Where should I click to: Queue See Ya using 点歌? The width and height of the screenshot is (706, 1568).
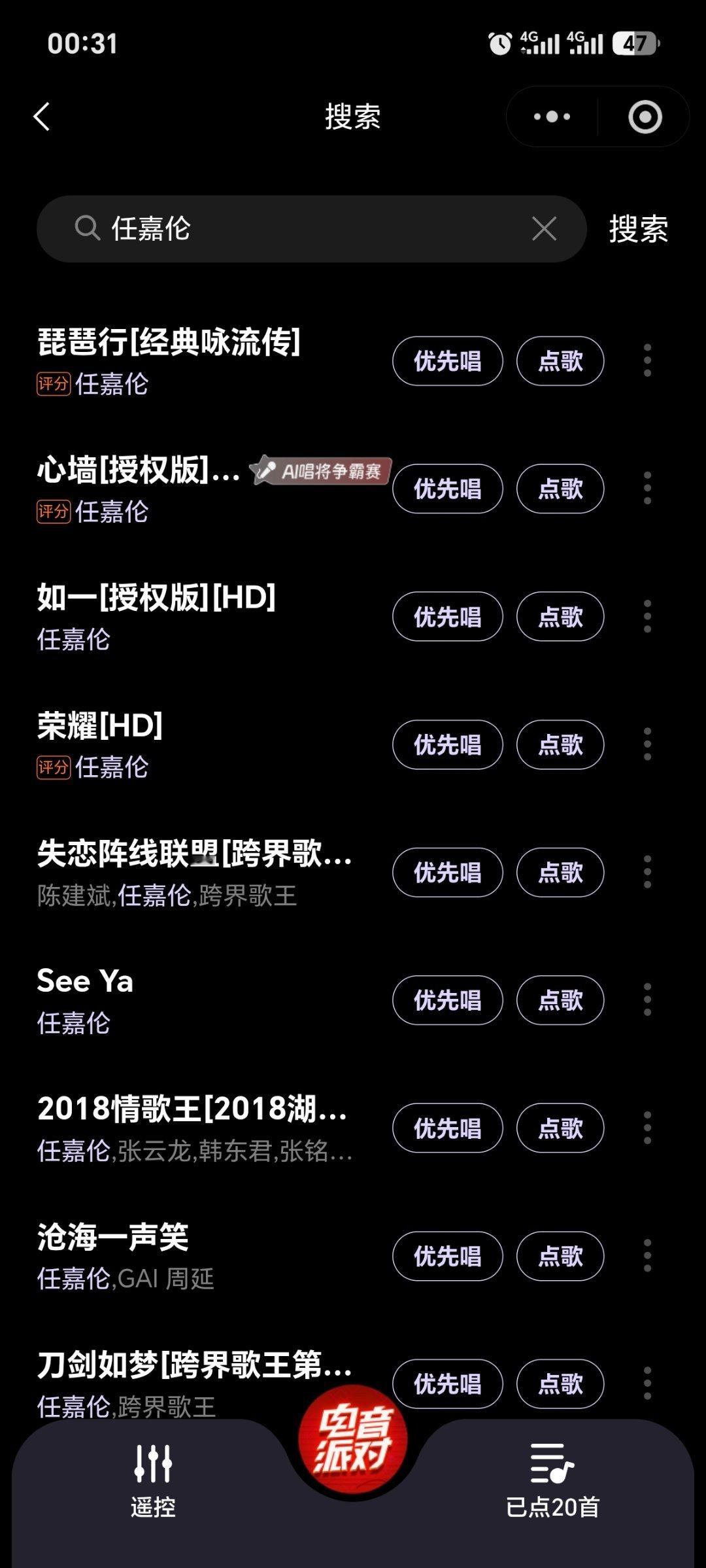(x=560, y=1000)
